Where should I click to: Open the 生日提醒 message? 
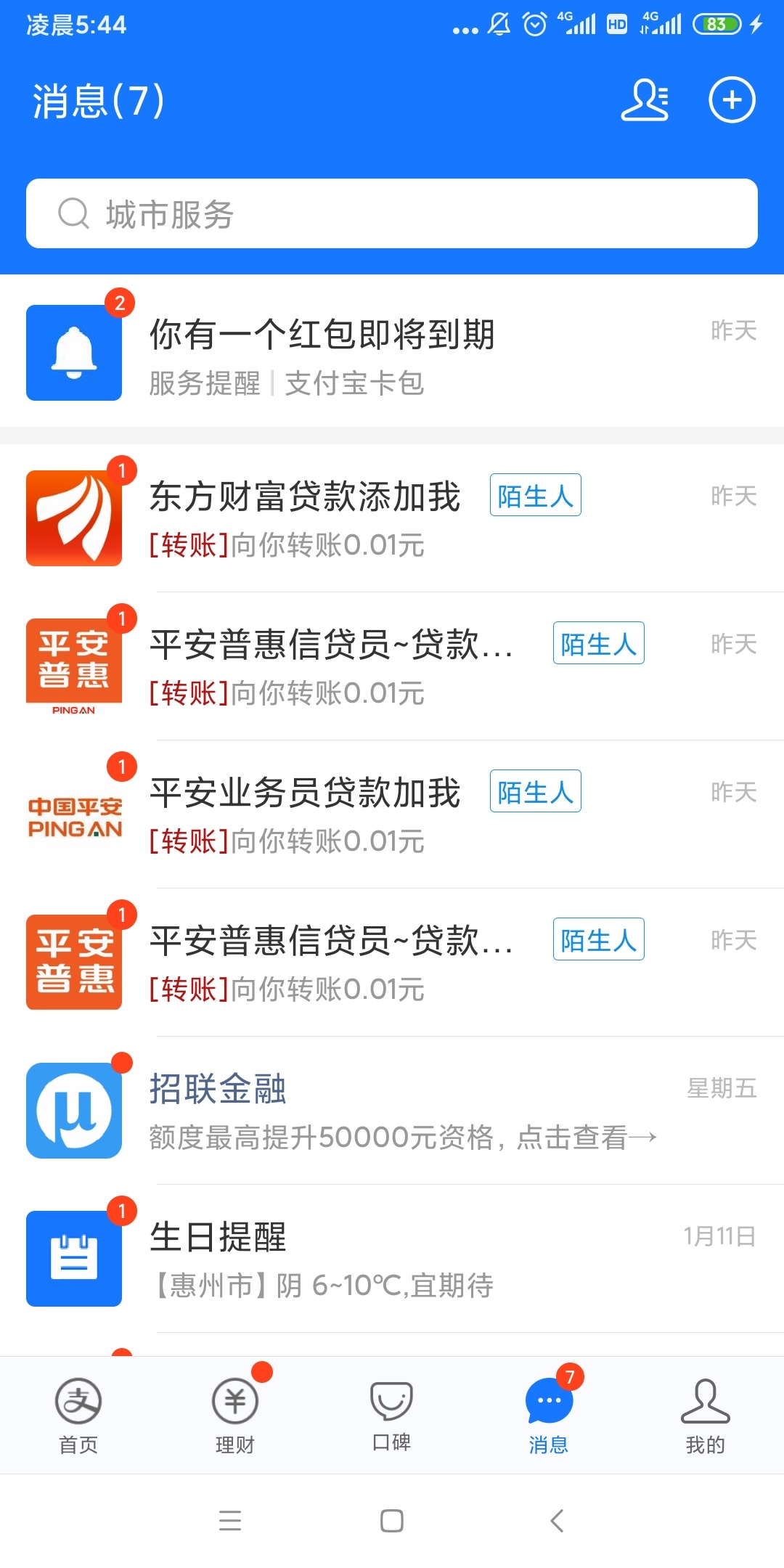pyautogui.click(x=392, y=1259)
